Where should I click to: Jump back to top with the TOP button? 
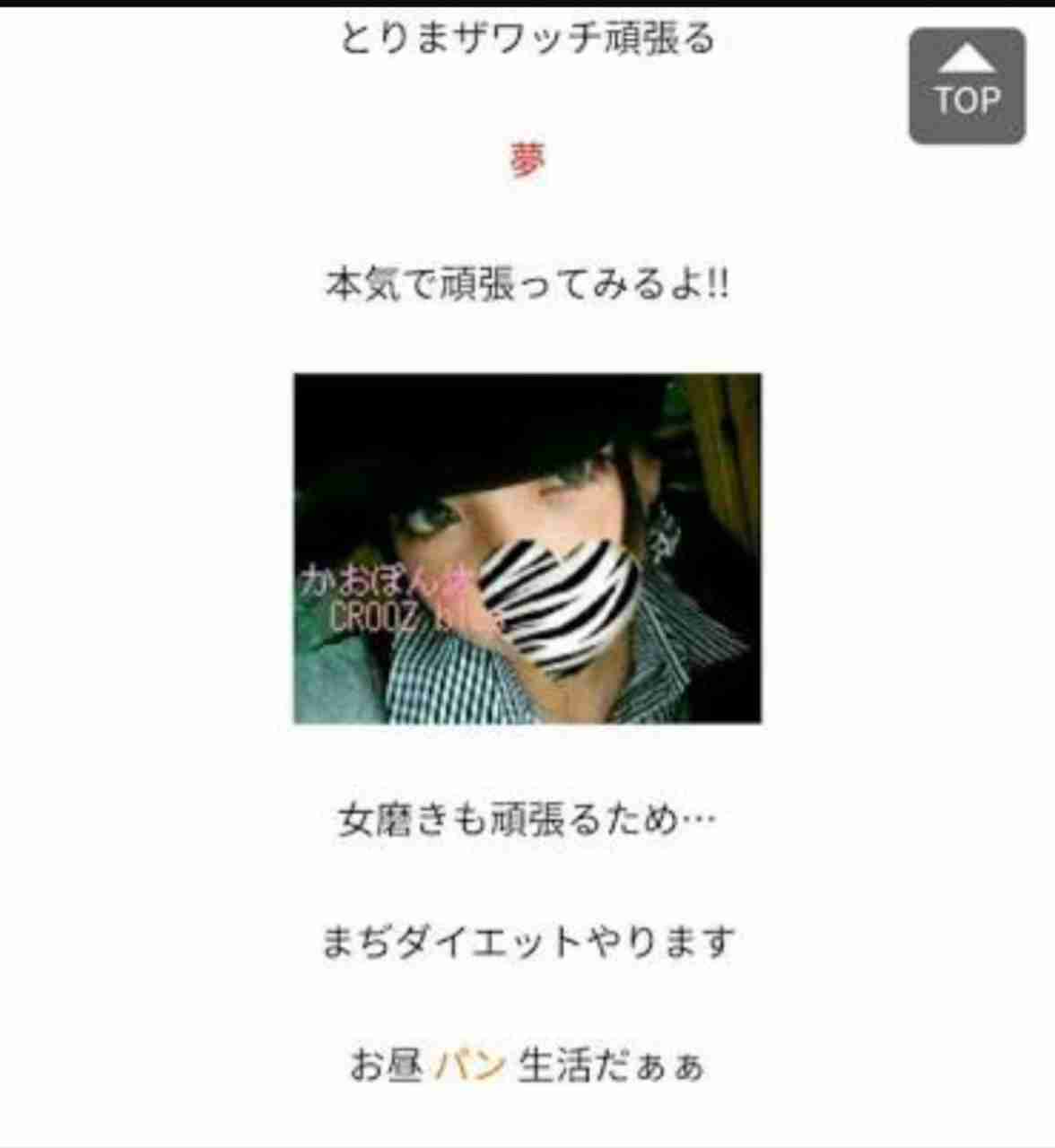(x=966, y=86)
